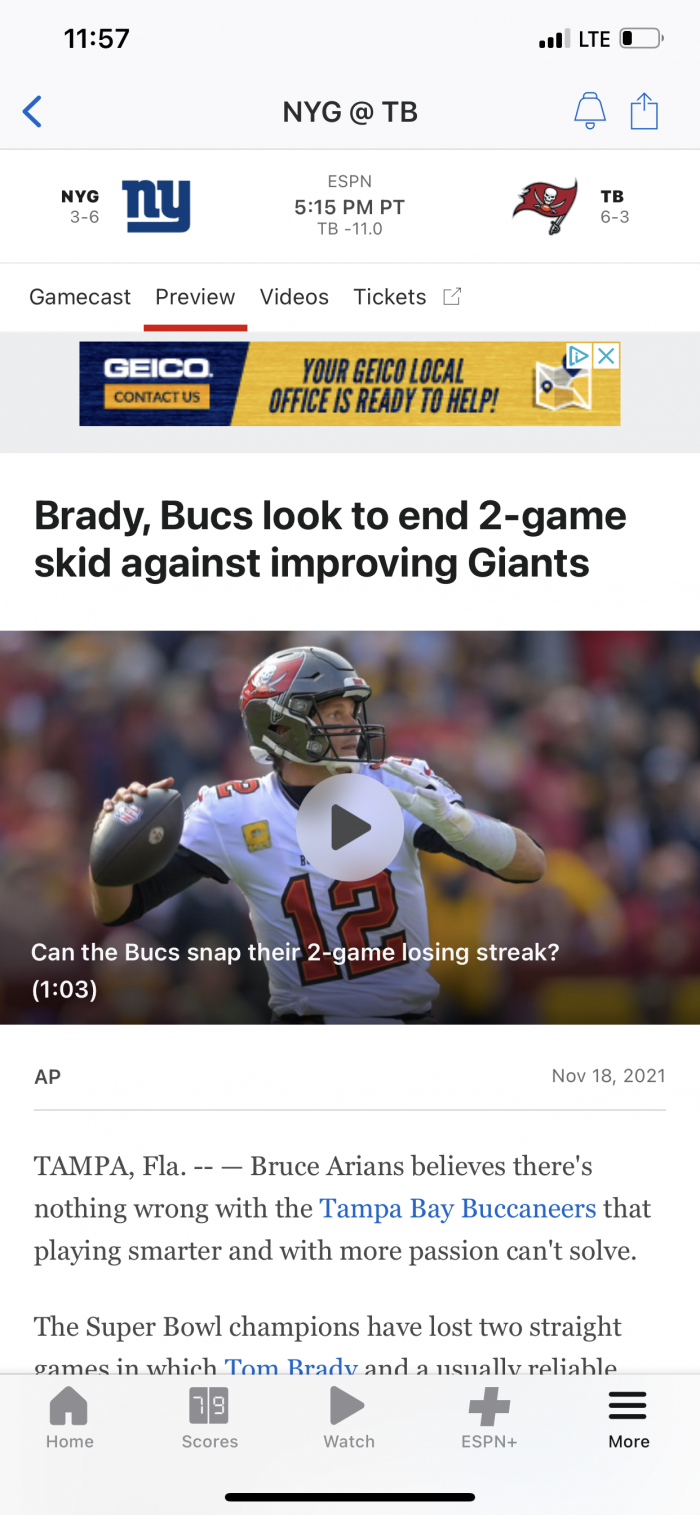Open Tampa Bay Buccaneers team link
Image resolution: width=700 pixels, height=1515 pixels.
[457, 1208]
